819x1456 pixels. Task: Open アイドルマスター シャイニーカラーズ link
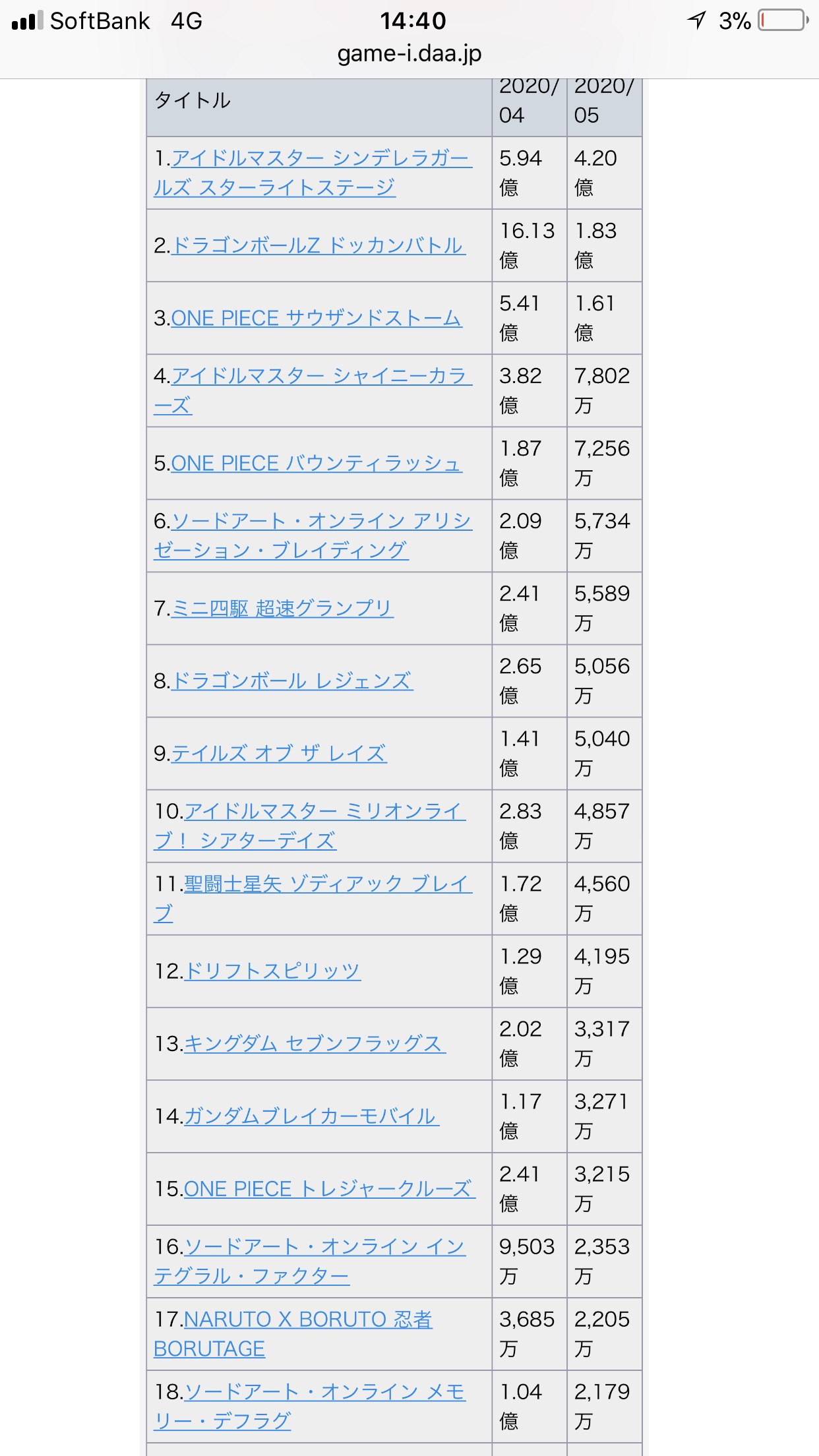click(313, 390)
